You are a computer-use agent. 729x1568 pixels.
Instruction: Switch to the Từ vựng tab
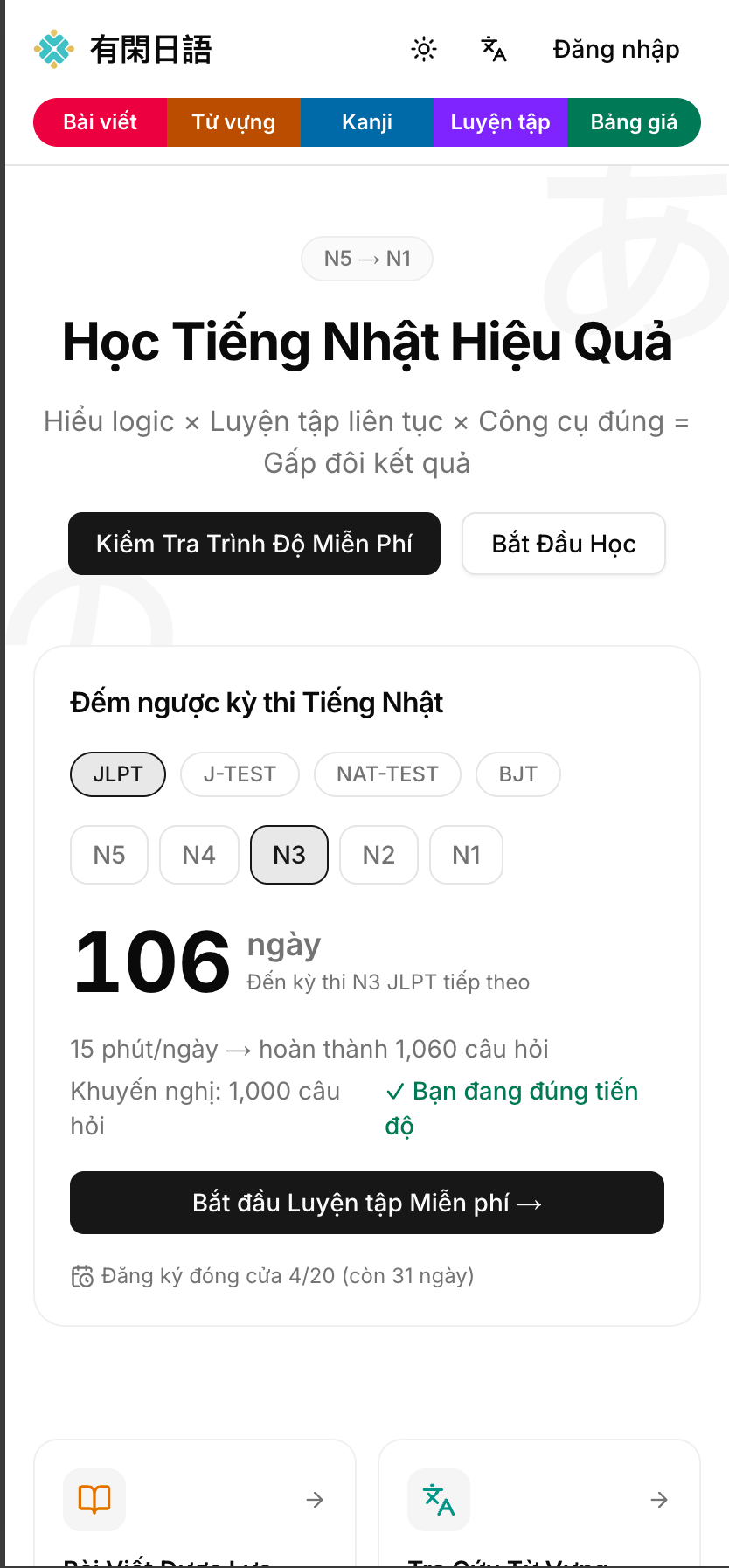[233, 122]
